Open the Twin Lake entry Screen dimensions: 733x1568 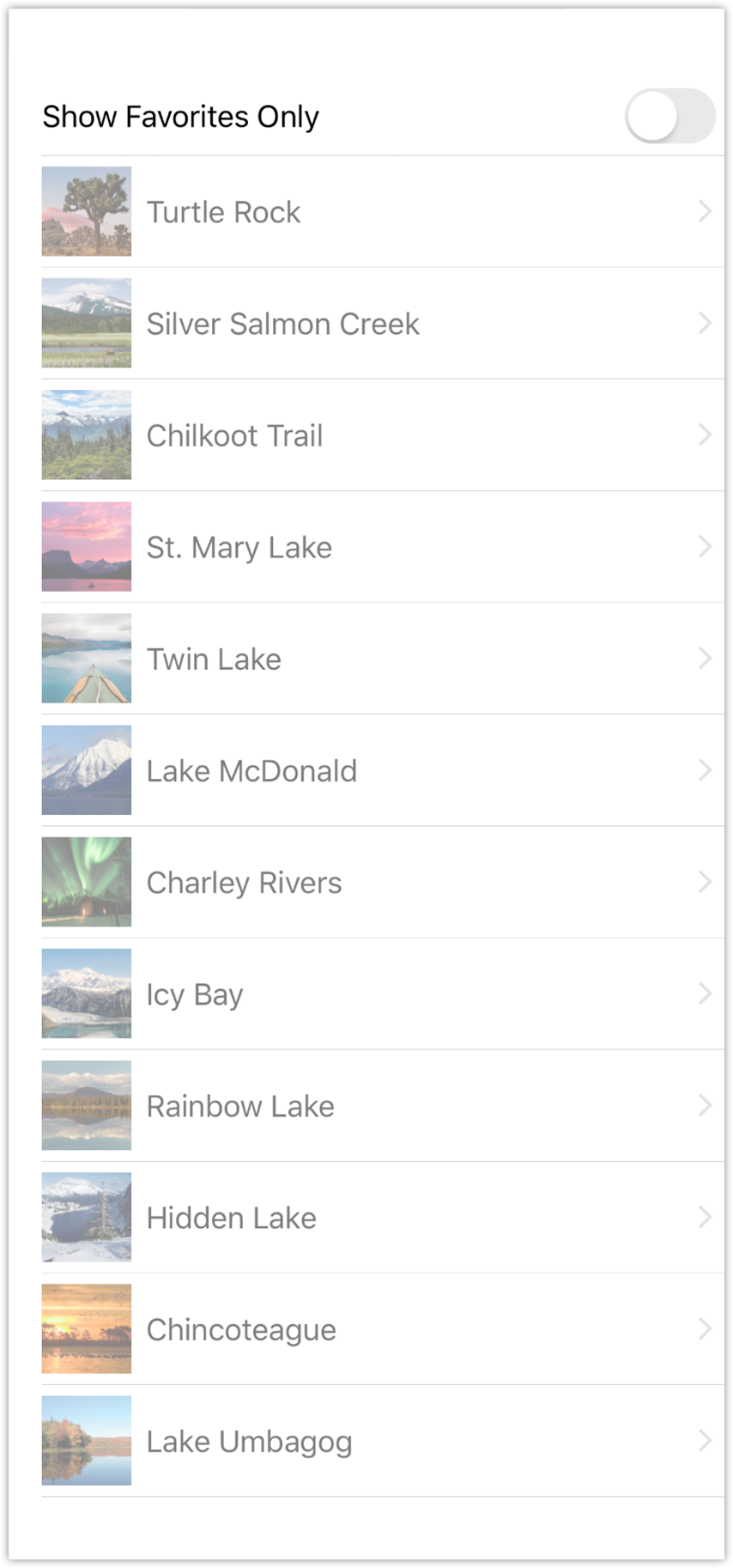(x=383, y=658)
